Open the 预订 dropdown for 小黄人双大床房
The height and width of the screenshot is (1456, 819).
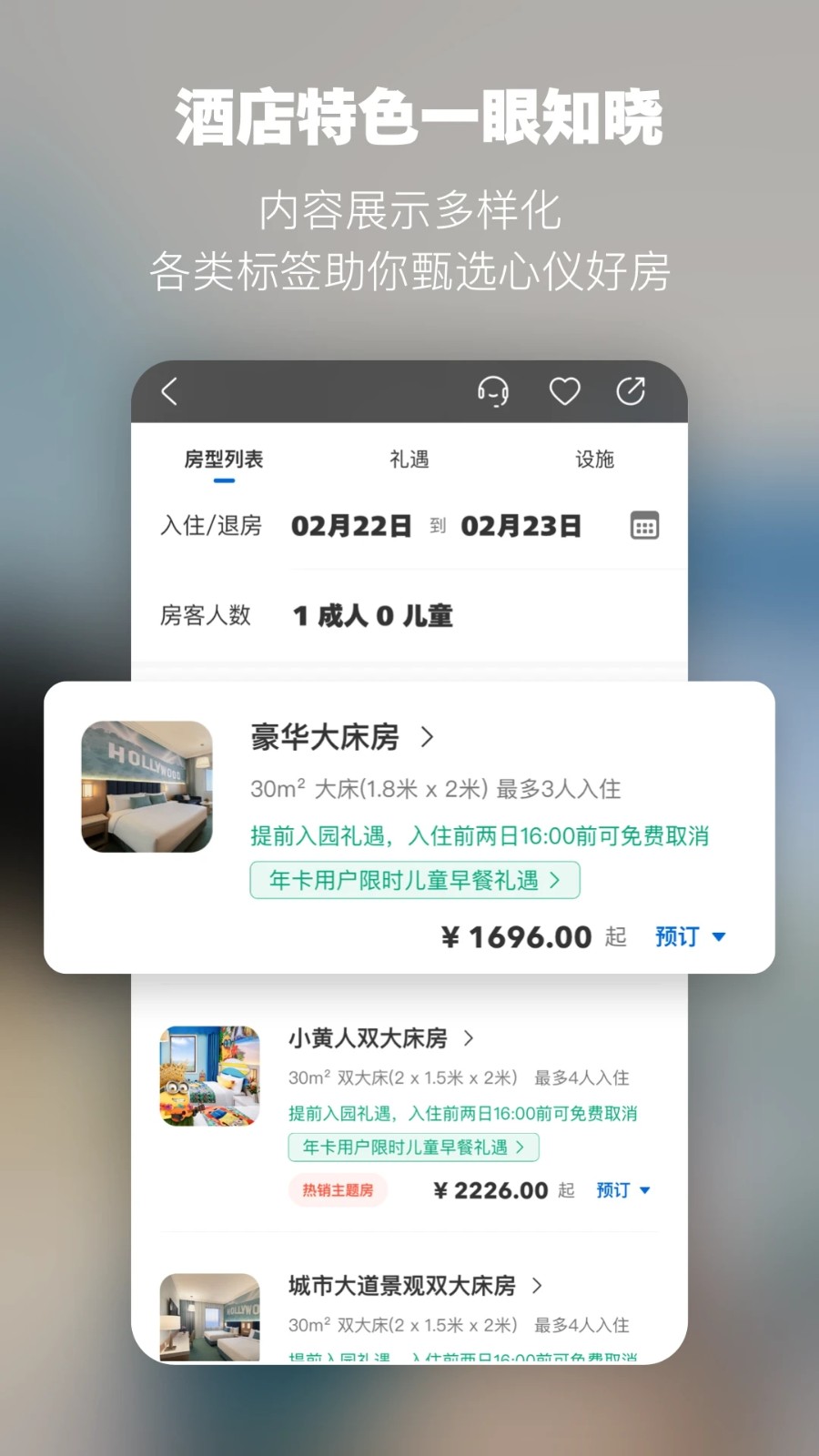tap(622, 1189)
